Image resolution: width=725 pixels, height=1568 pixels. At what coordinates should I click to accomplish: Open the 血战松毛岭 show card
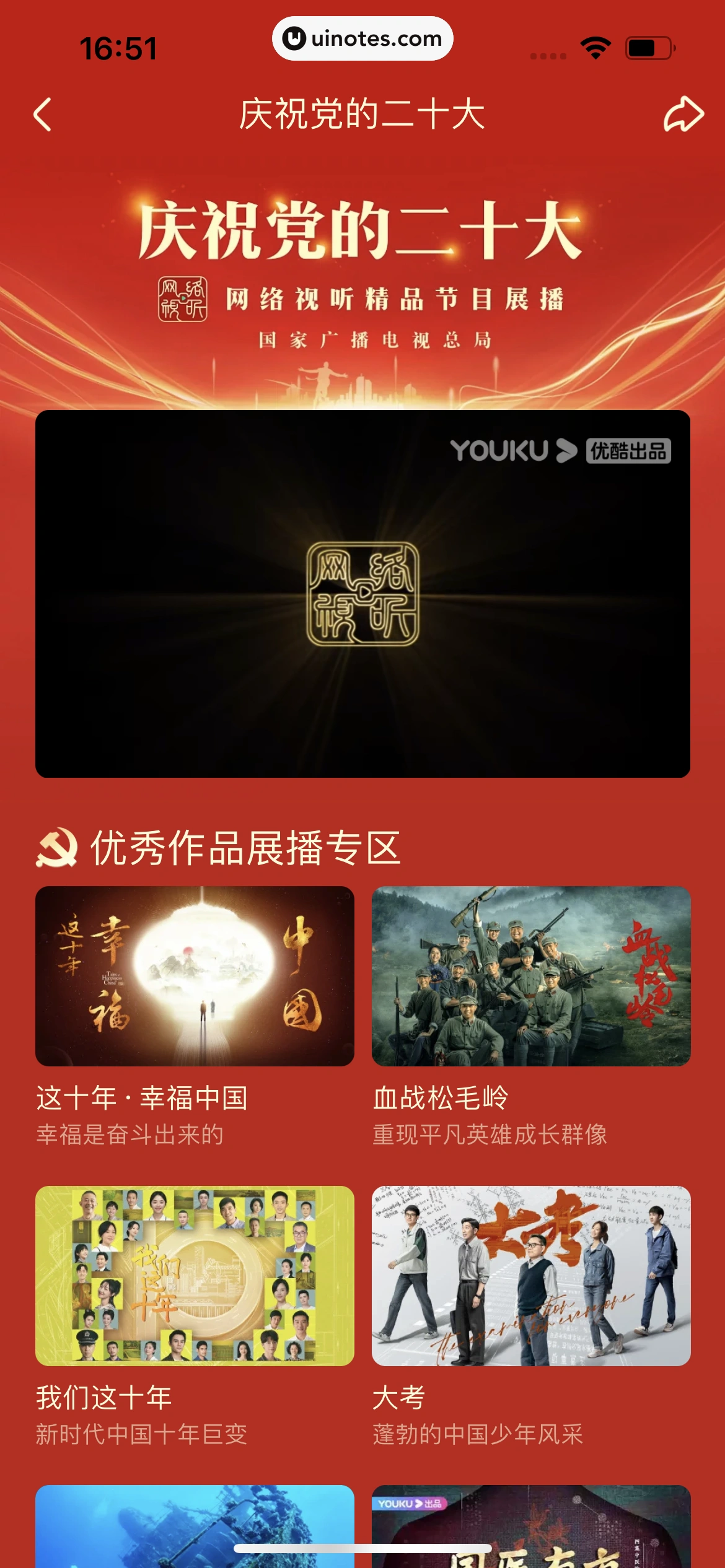pyautogui.click(x=531, y=976)
